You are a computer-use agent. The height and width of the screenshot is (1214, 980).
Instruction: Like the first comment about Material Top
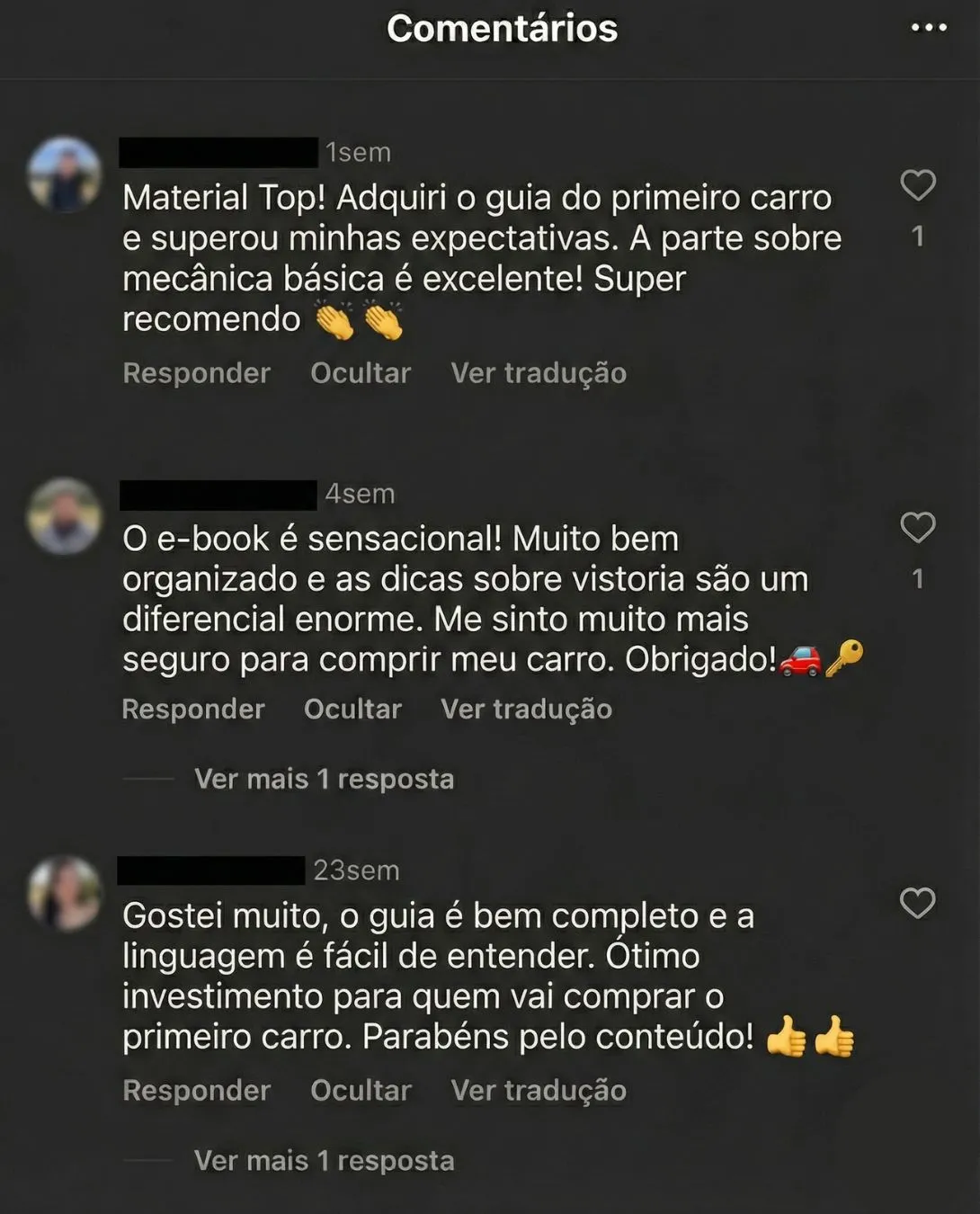click(x=919, y=186)
